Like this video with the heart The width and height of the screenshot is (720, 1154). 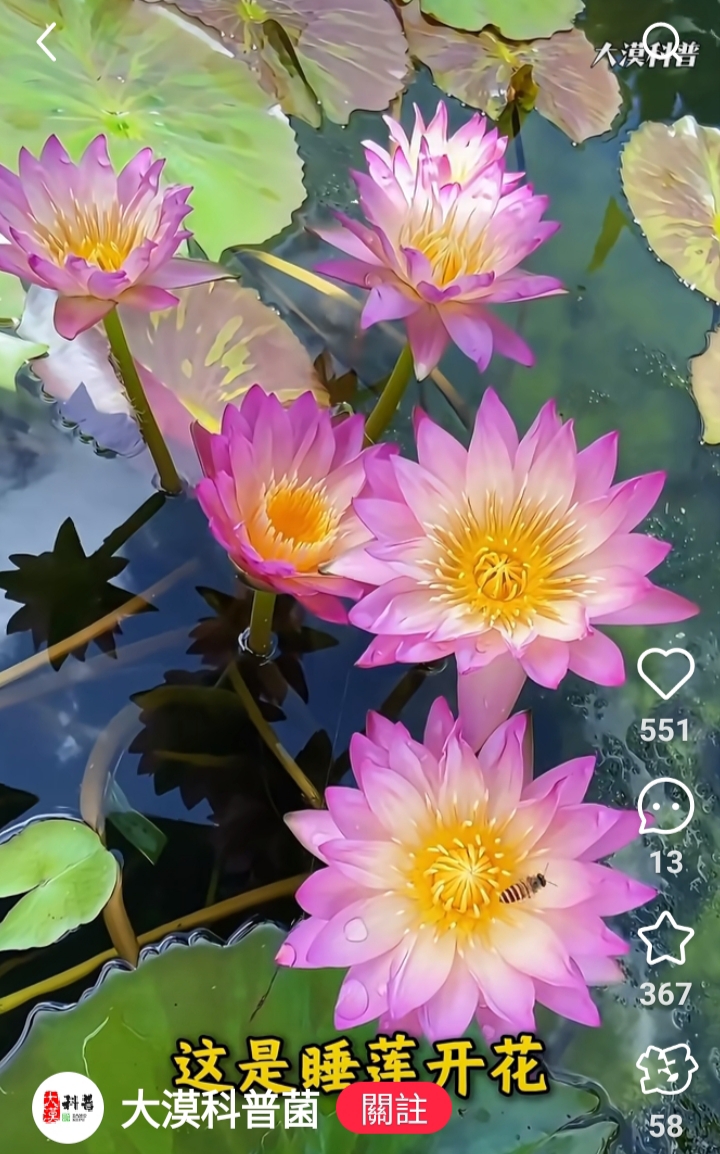click(666, 673)
